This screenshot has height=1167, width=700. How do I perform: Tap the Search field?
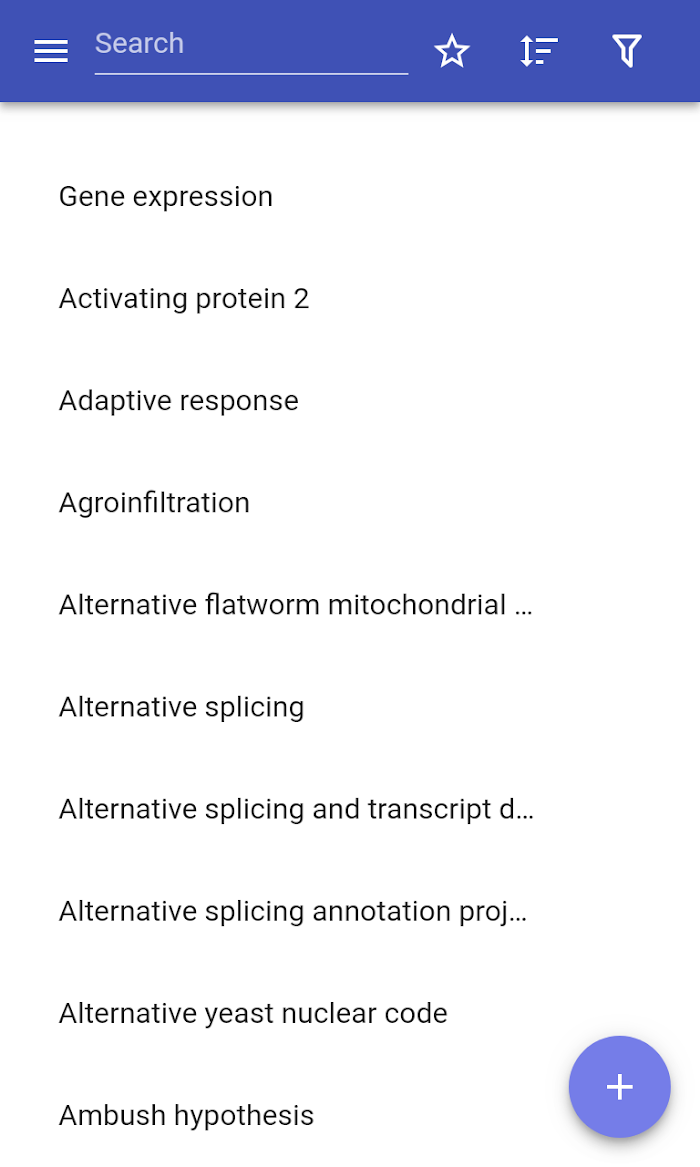[x=251, y=50]
